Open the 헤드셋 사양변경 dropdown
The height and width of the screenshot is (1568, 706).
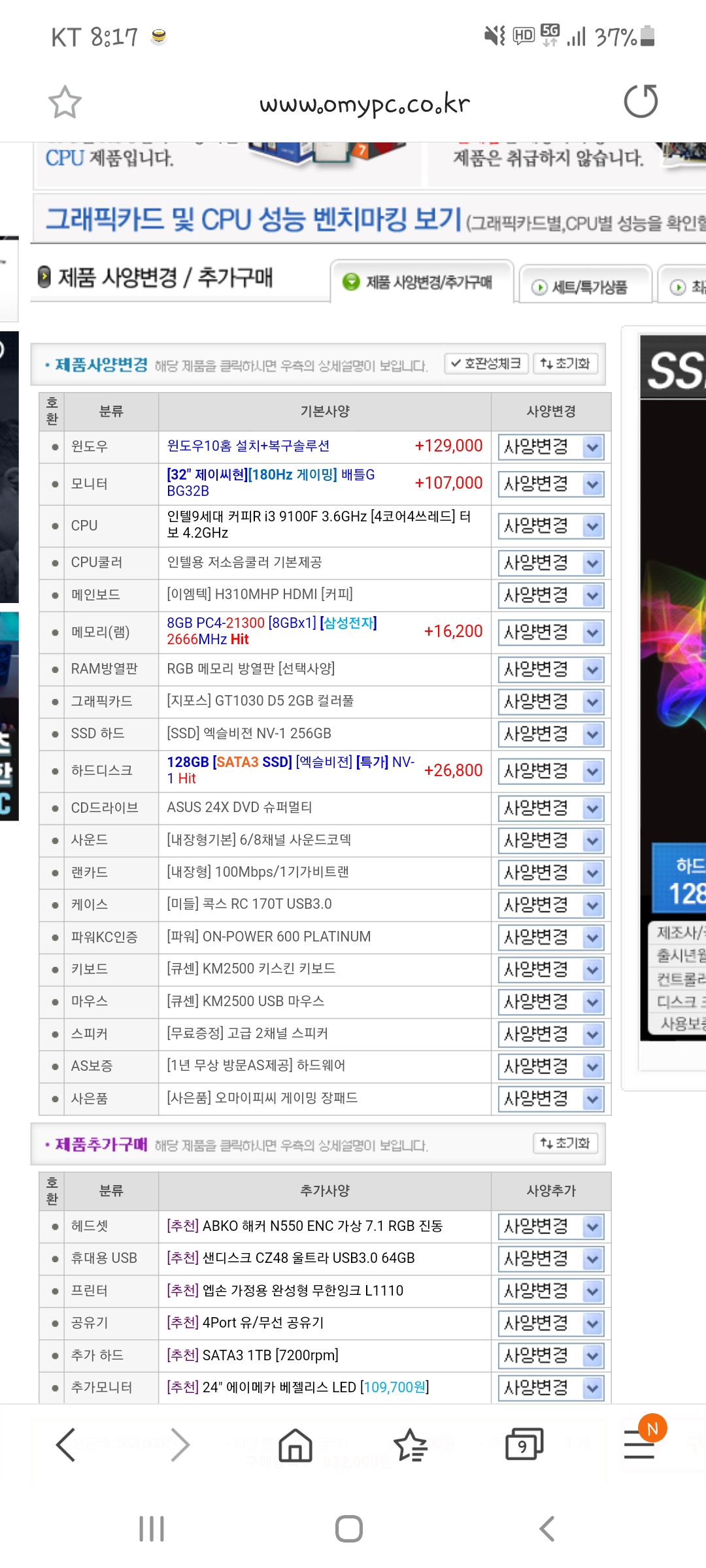[x=550, y=1227]
